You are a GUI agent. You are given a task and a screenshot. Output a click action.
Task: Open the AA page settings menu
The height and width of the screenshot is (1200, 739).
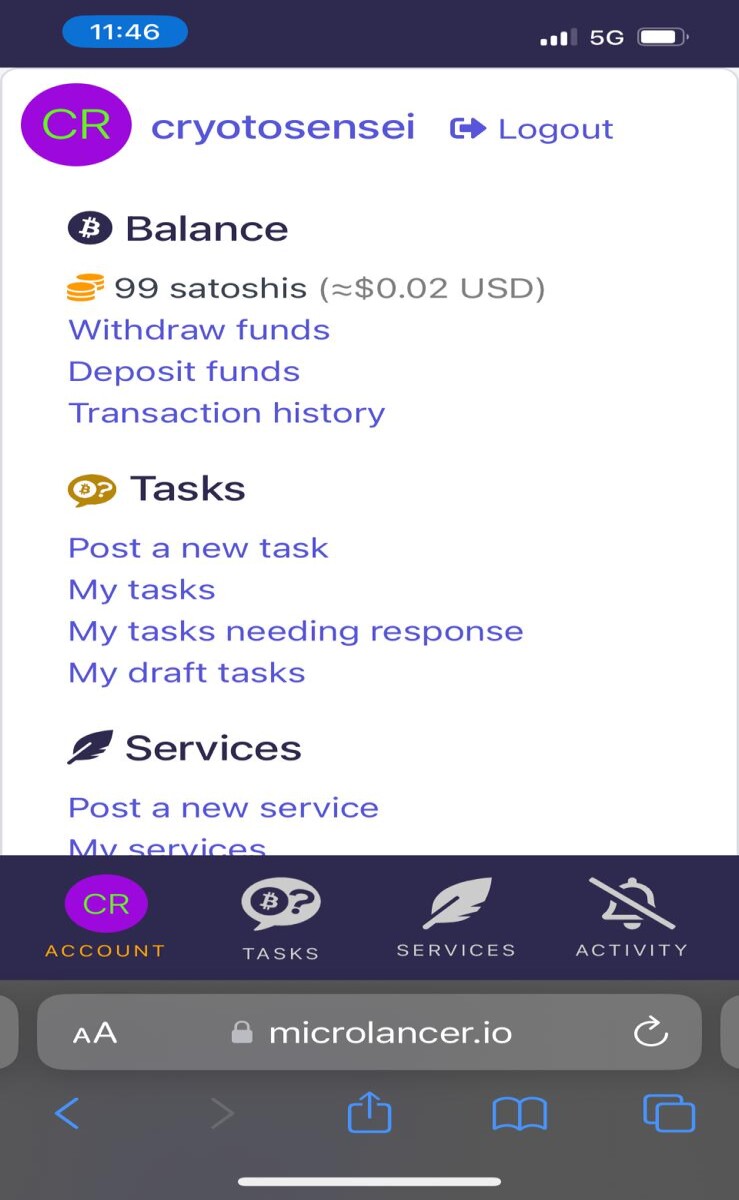point(94,1033)
